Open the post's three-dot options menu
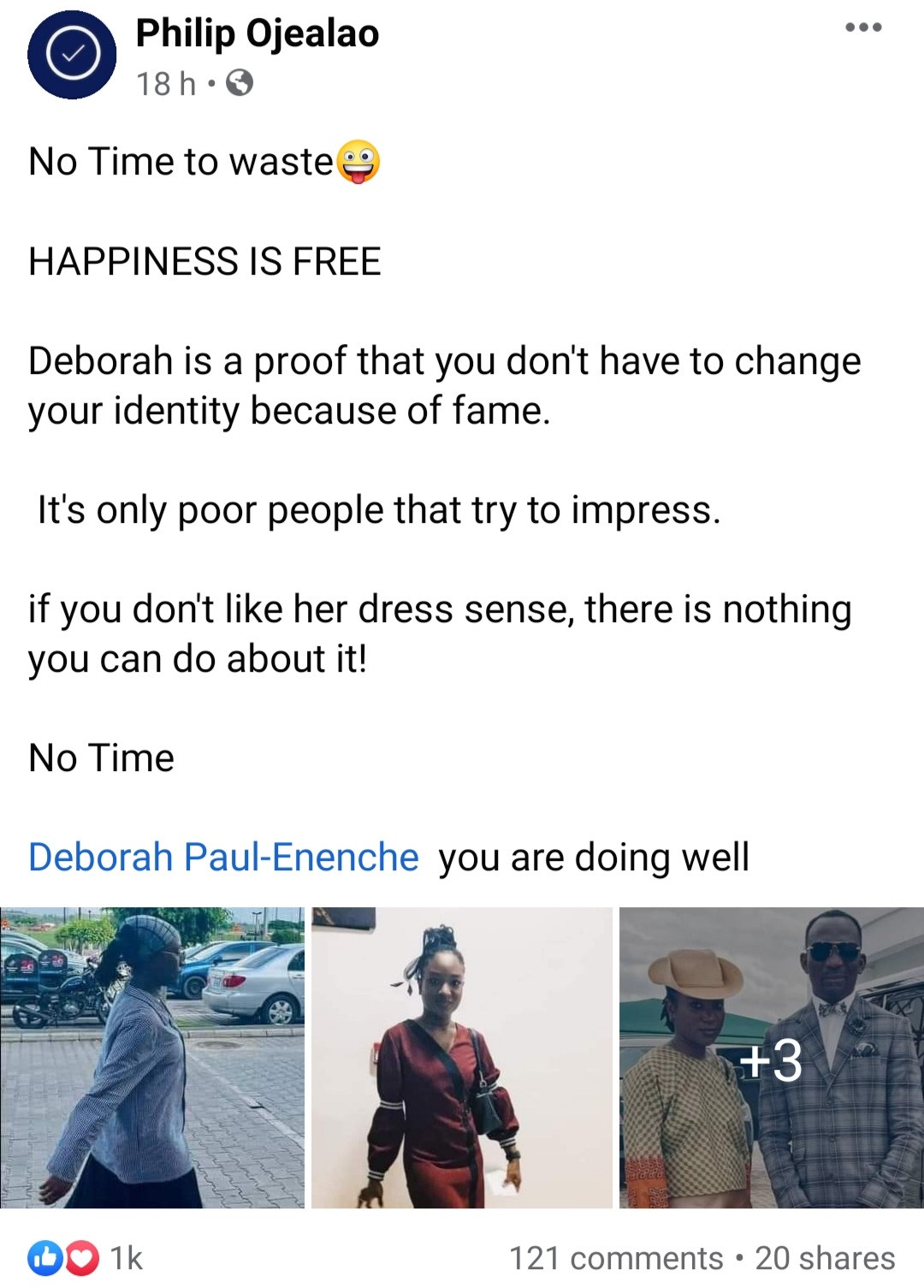Image resolution: width=924 pixels, height=1288 pixels. pos(862,28)
